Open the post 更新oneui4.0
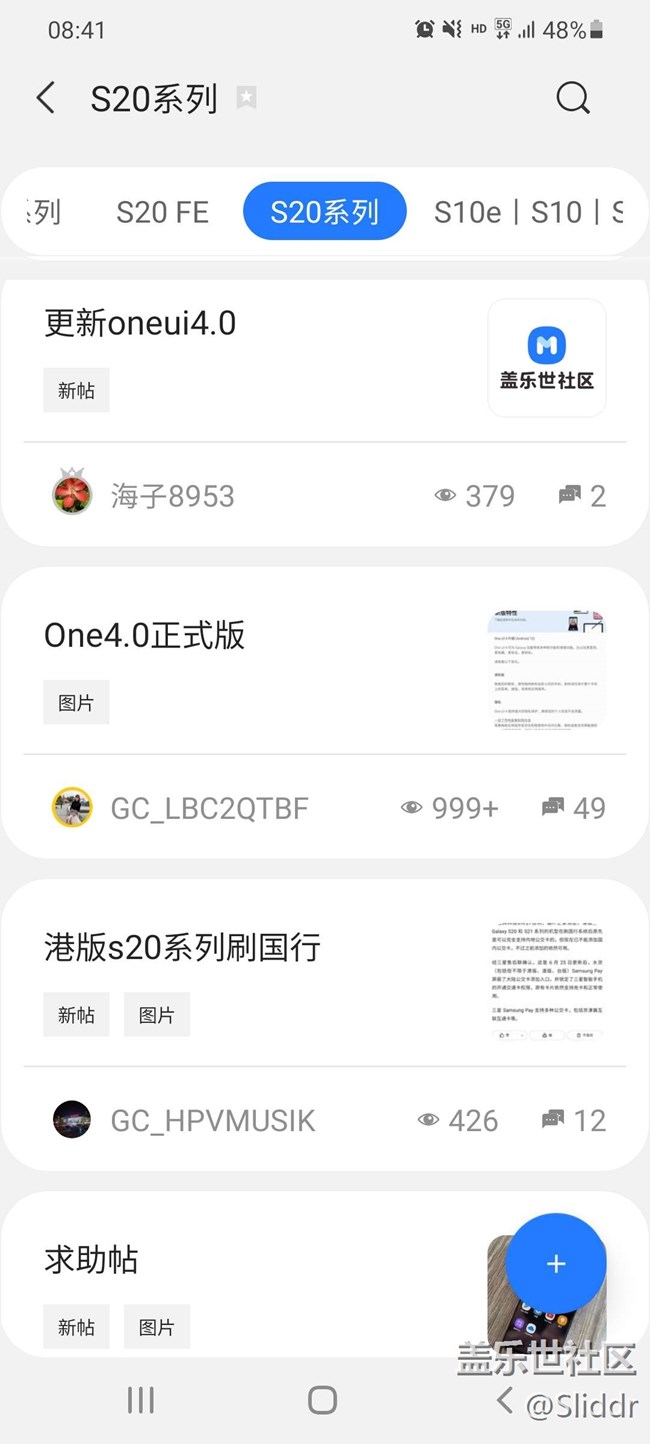The width and height of the screenshot is (650, 1444). point(141,323)
